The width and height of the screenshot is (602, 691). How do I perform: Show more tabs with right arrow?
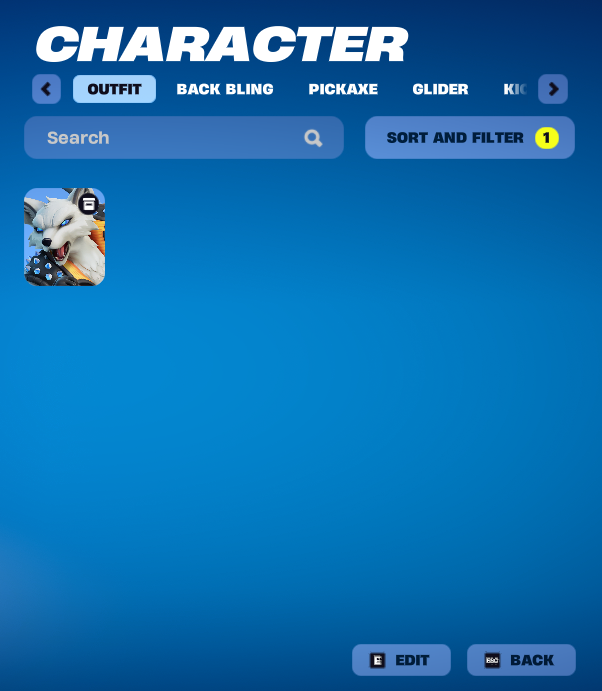553,89
